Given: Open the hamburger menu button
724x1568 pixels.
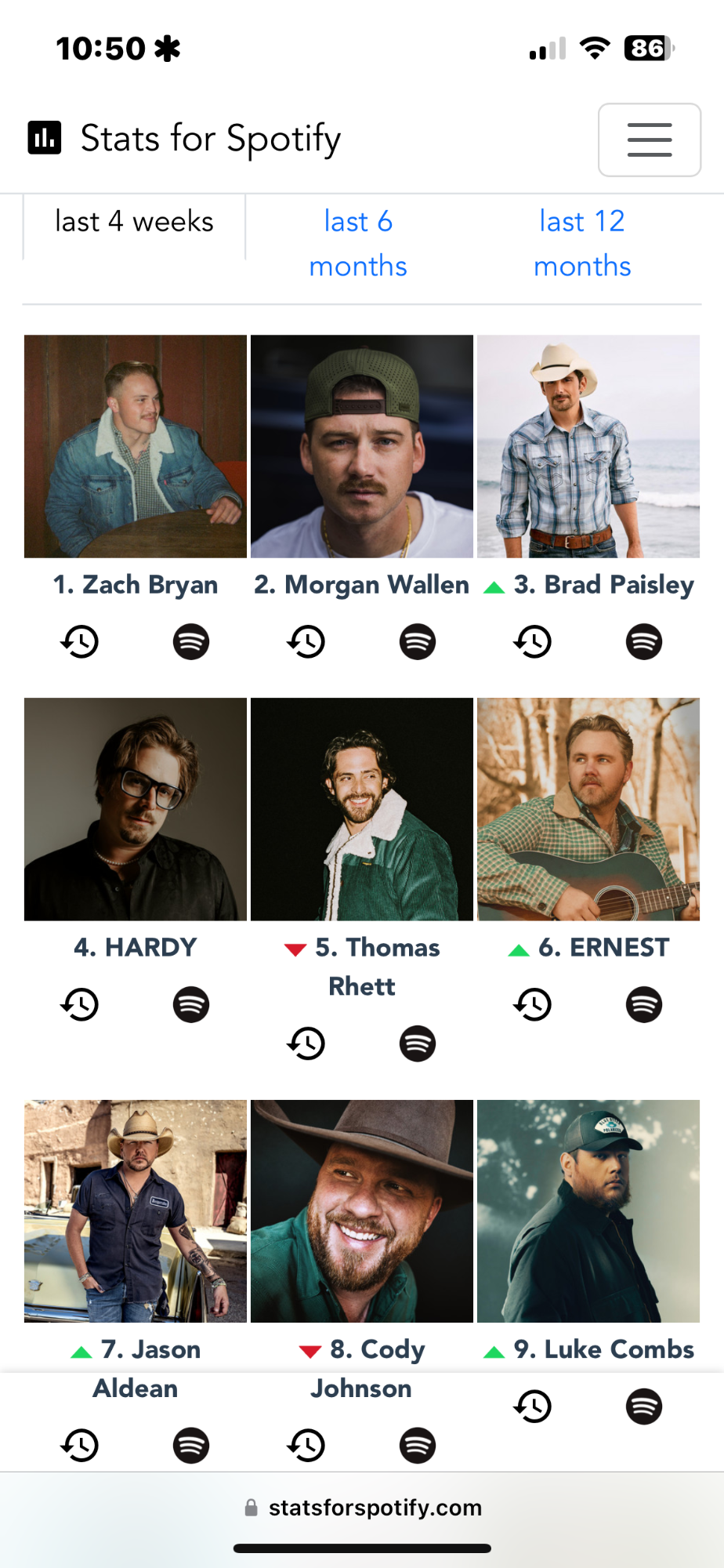Looking at the screenshot, I should [x=650, y=140].
